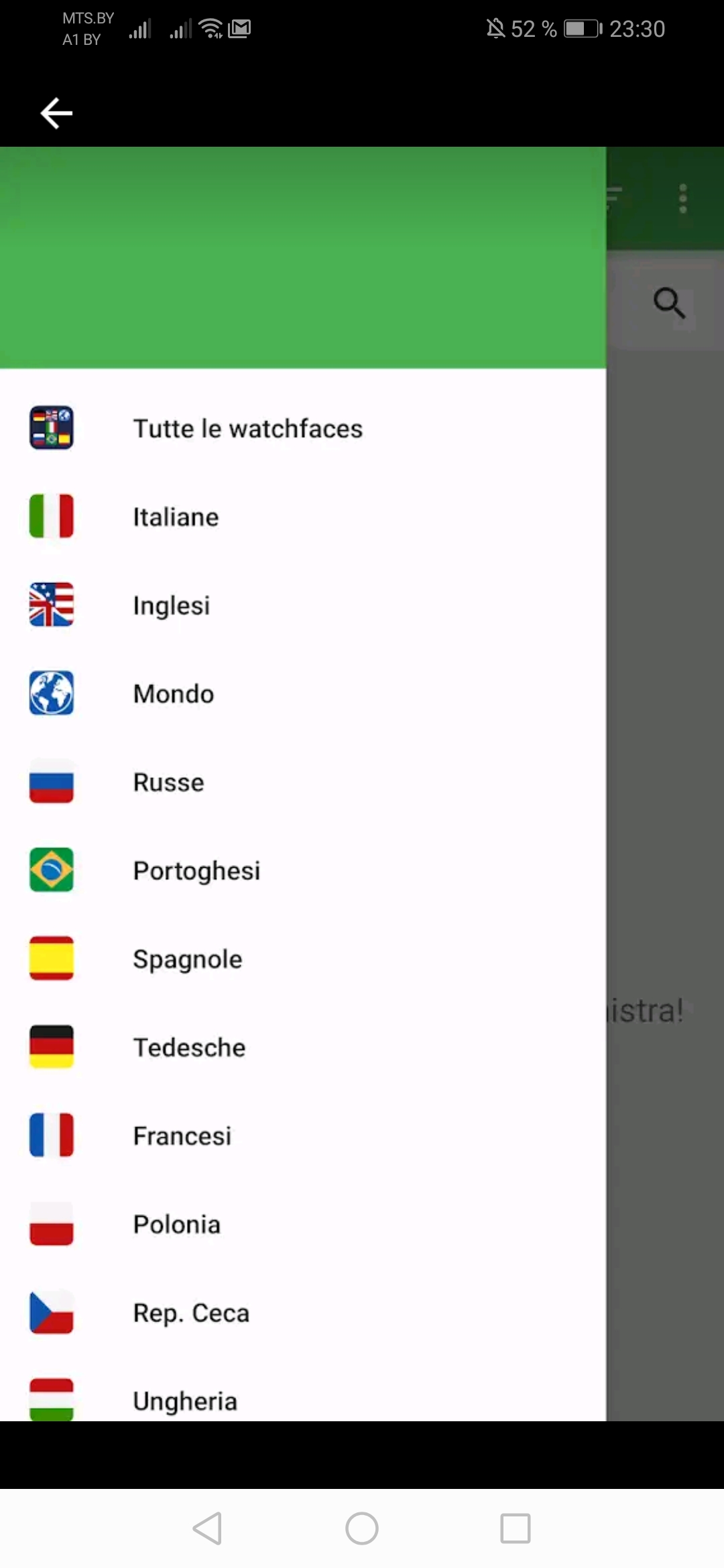Select Italiane watchfaces
Viewport: 724px width, 1568px height.
pyautogui.click(x=303, y=517)
